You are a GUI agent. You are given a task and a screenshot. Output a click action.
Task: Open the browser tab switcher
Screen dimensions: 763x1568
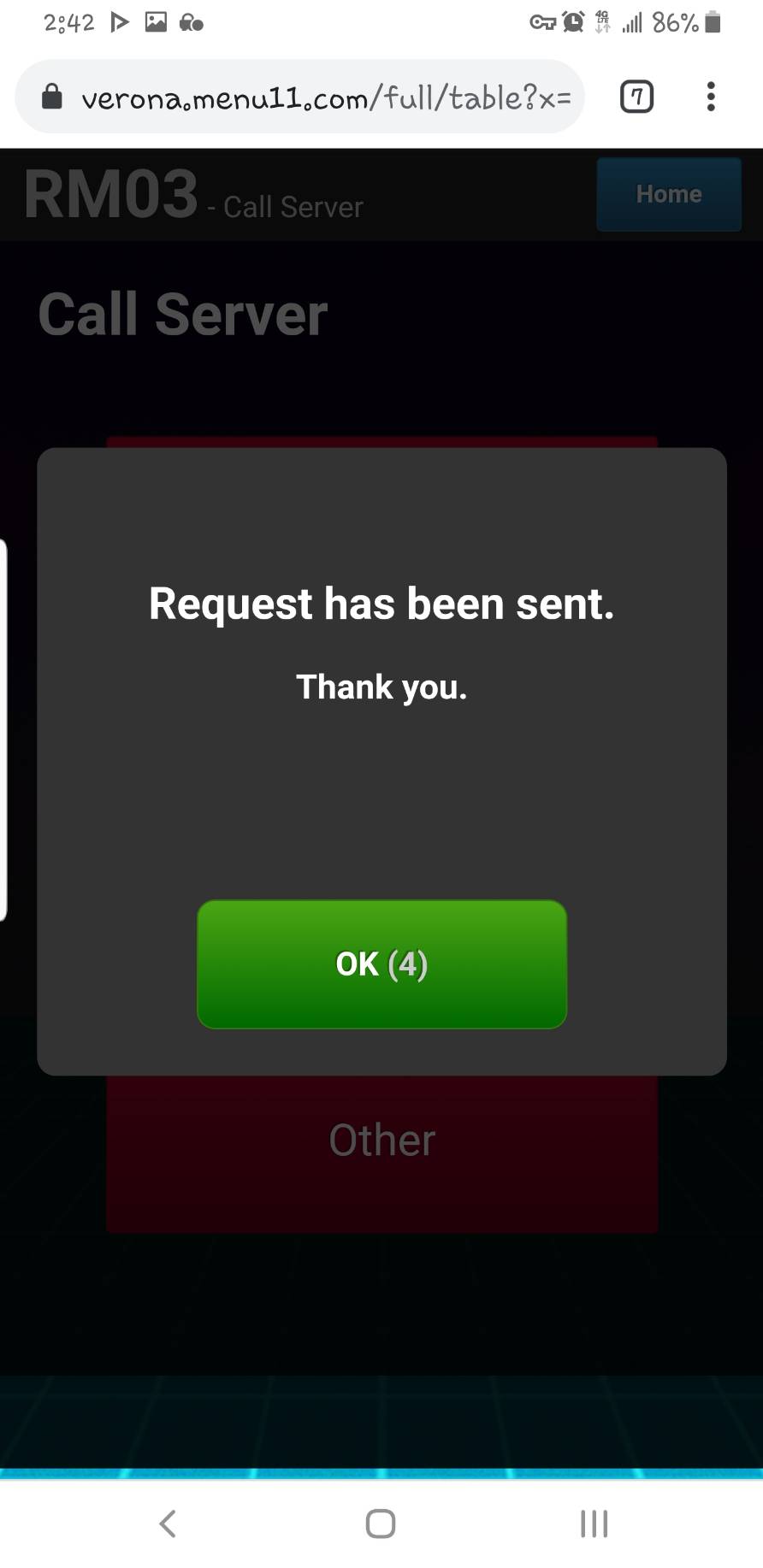(x=636, y=97)
